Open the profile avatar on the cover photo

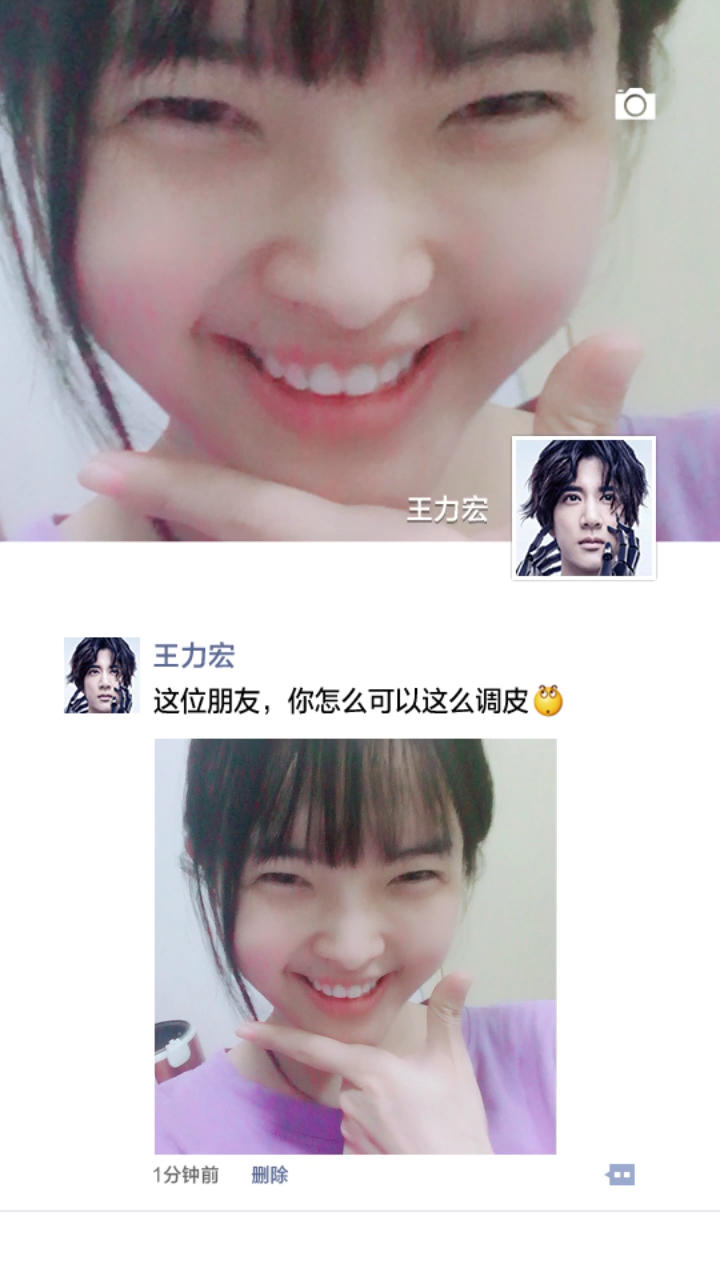pyautogui.click(x=584, y=508)
